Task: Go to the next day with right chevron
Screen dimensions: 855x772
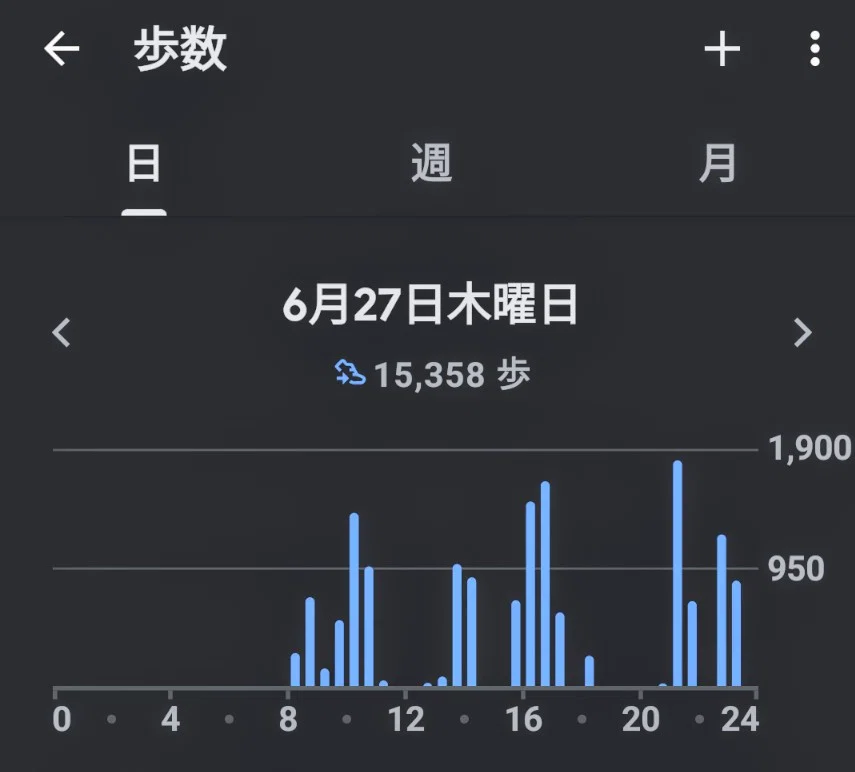Action: point(803,332)
